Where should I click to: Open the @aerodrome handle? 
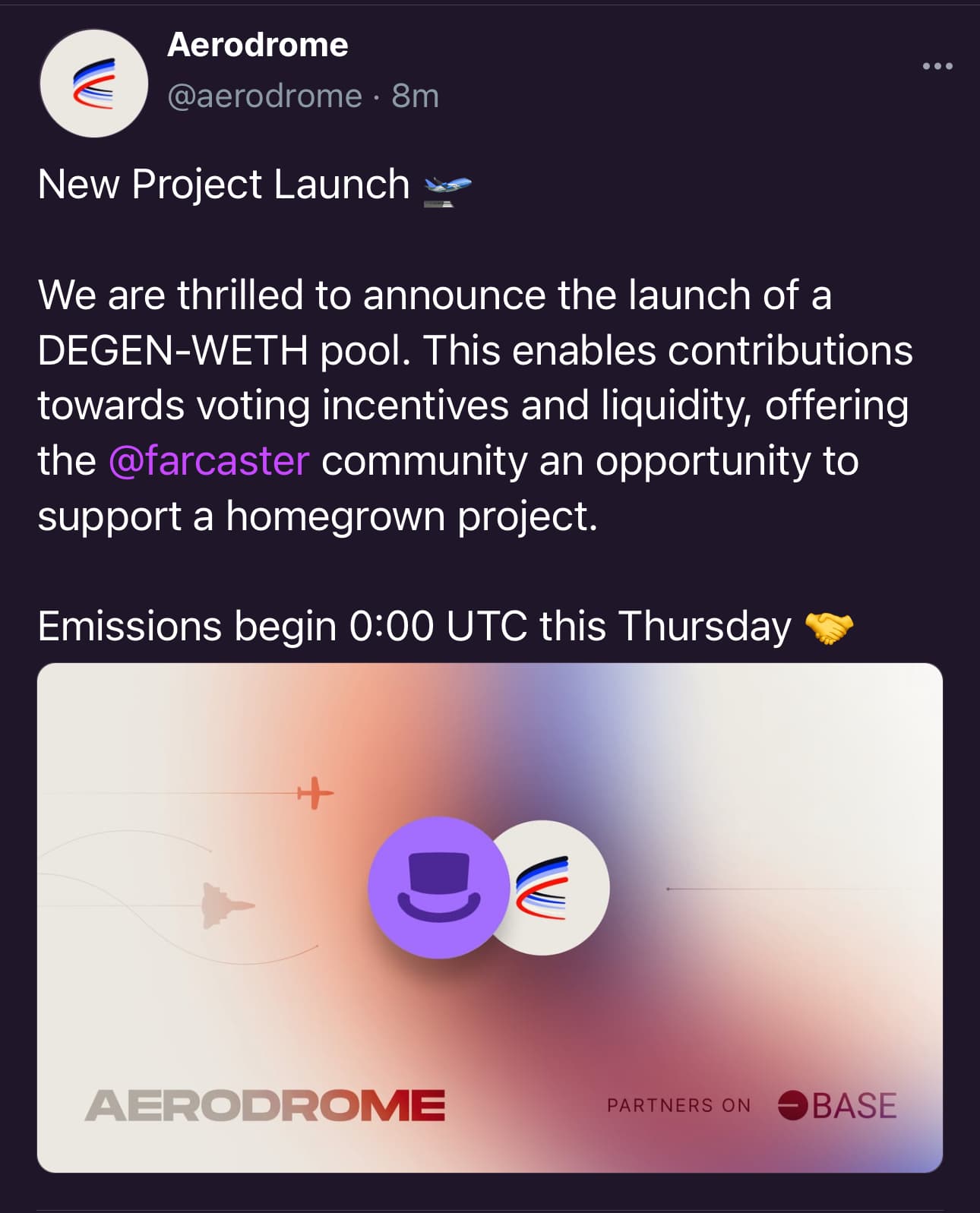tap(264, 96)
